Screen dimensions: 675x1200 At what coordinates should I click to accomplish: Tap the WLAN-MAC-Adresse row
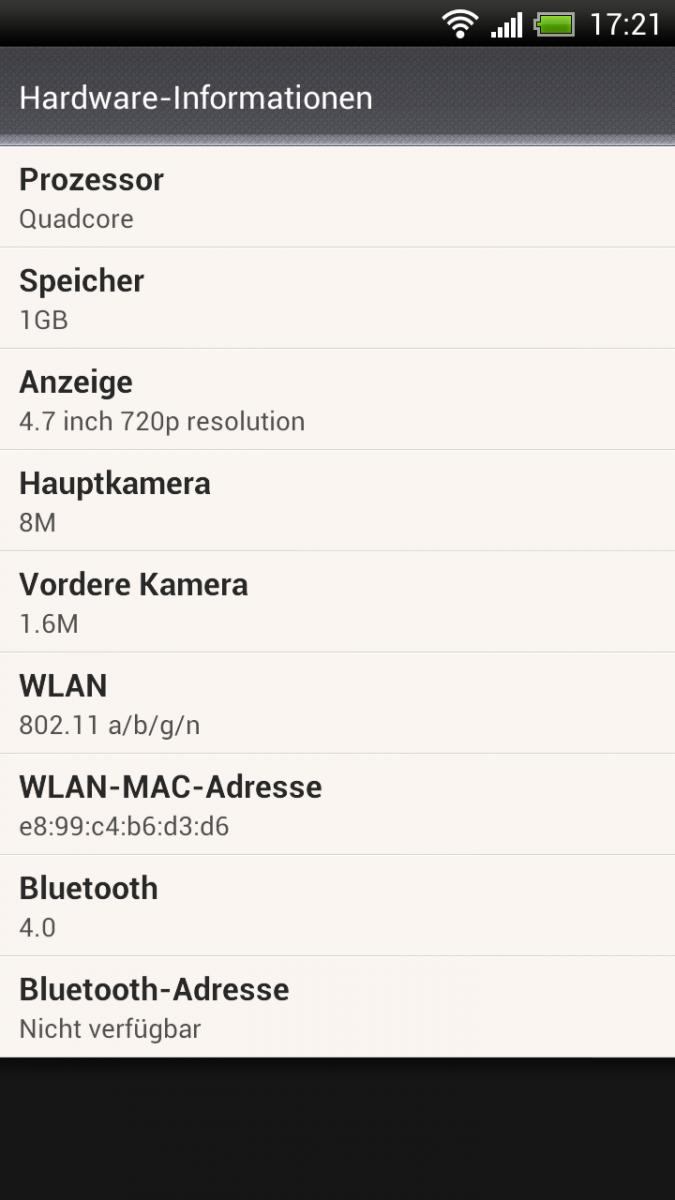click(337, 803)
